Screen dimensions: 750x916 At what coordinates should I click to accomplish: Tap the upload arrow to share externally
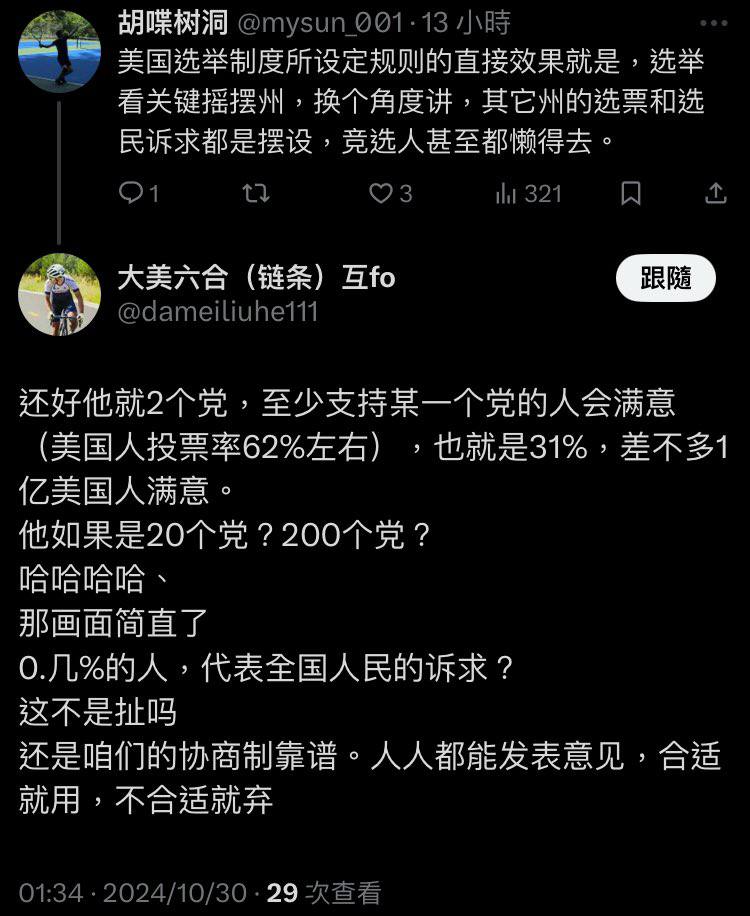click(716, 194)
